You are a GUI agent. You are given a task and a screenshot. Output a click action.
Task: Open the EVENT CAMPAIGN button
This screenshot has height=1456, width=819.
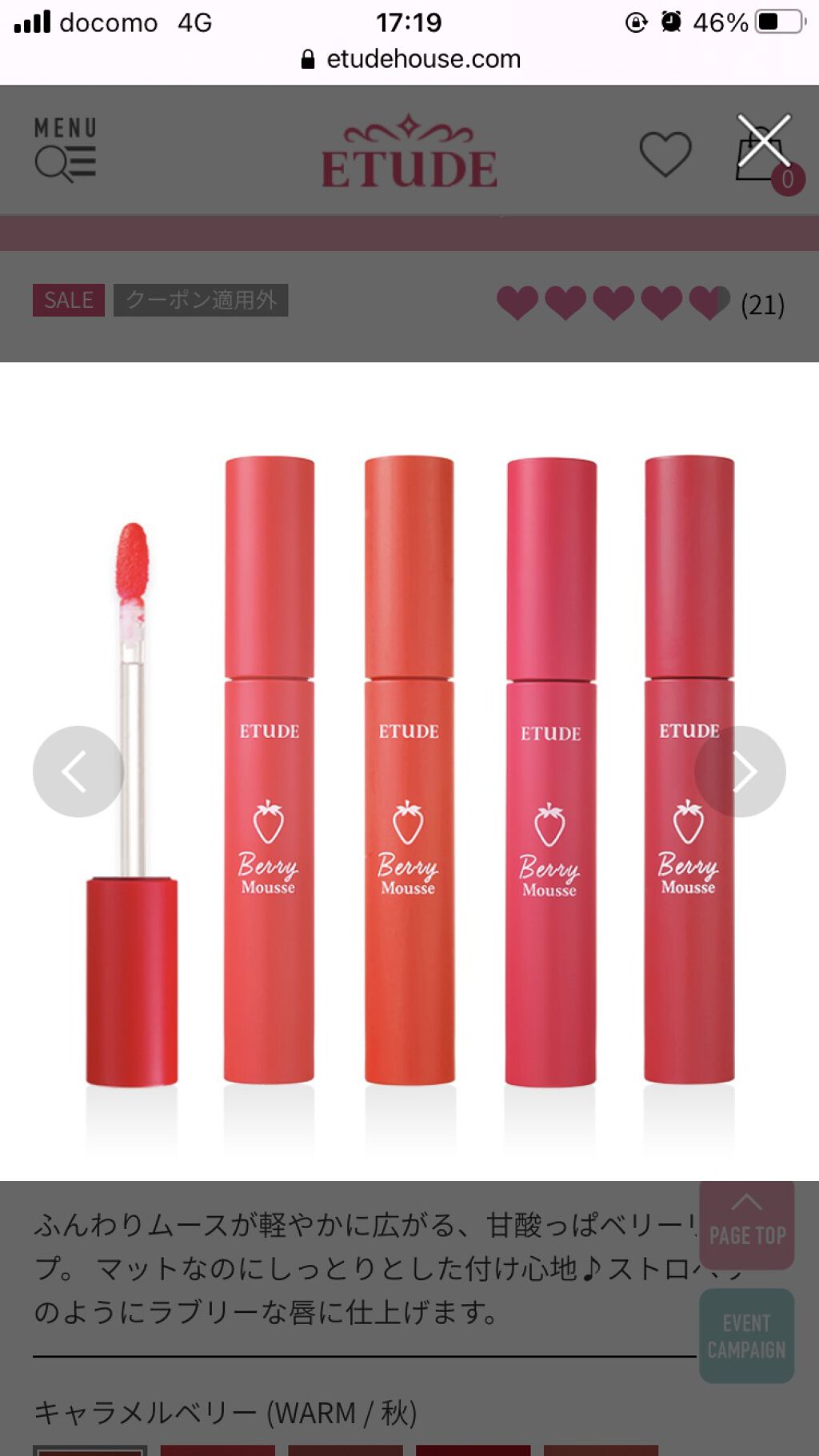point(747,1336)
